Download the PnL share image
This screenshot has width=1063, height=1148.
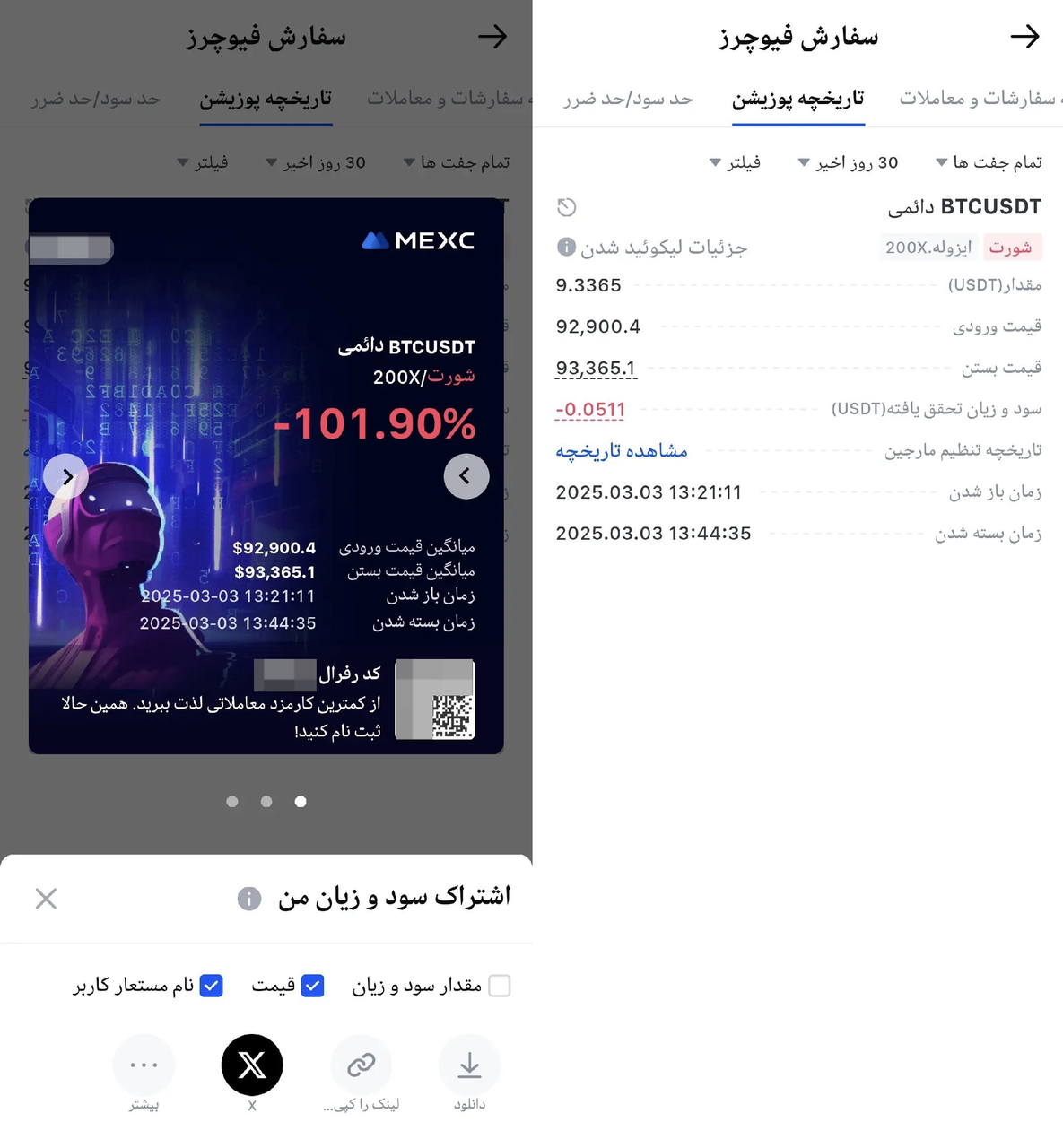click(x=469, y=1065)
